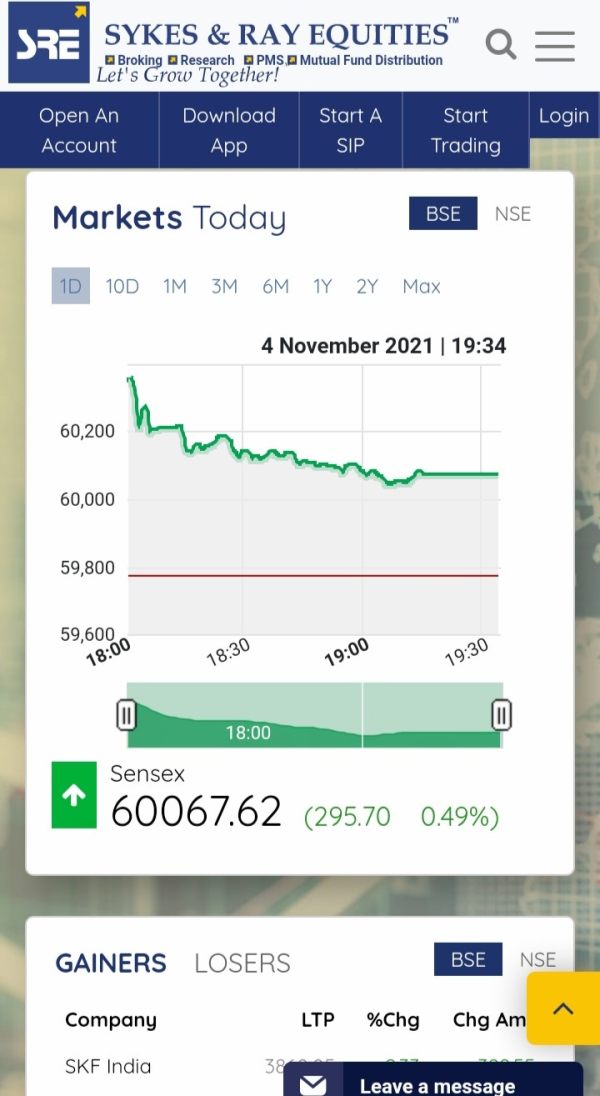
Task: Select BSE in Markets Today
Action: tap(443, 214)
